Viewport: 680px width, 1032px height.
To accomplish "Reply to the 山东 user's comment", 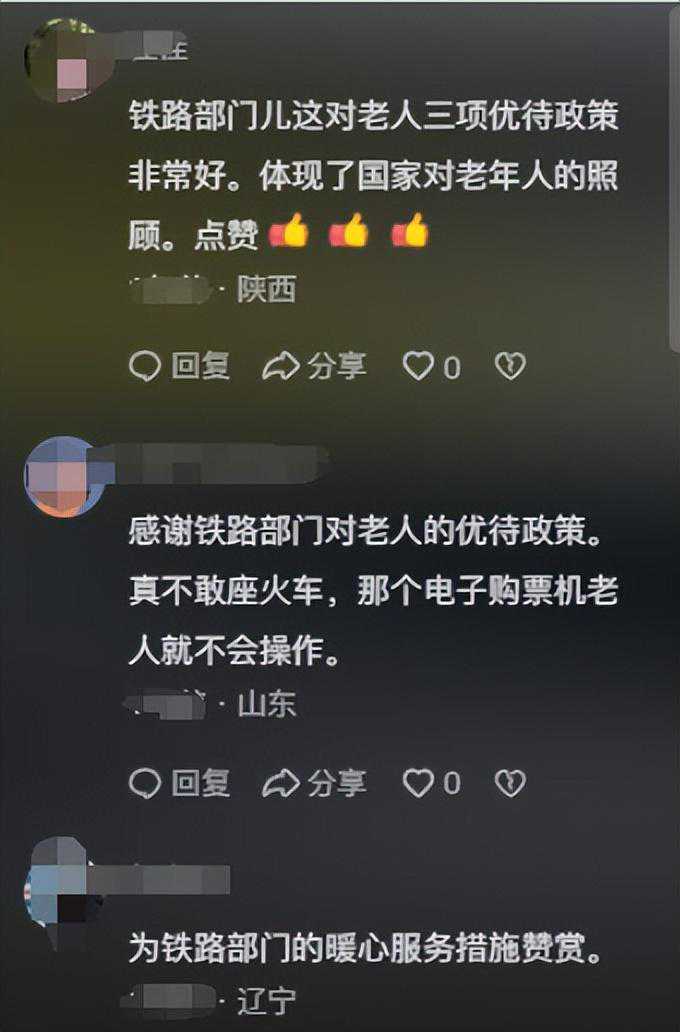I will coord(179,783).
